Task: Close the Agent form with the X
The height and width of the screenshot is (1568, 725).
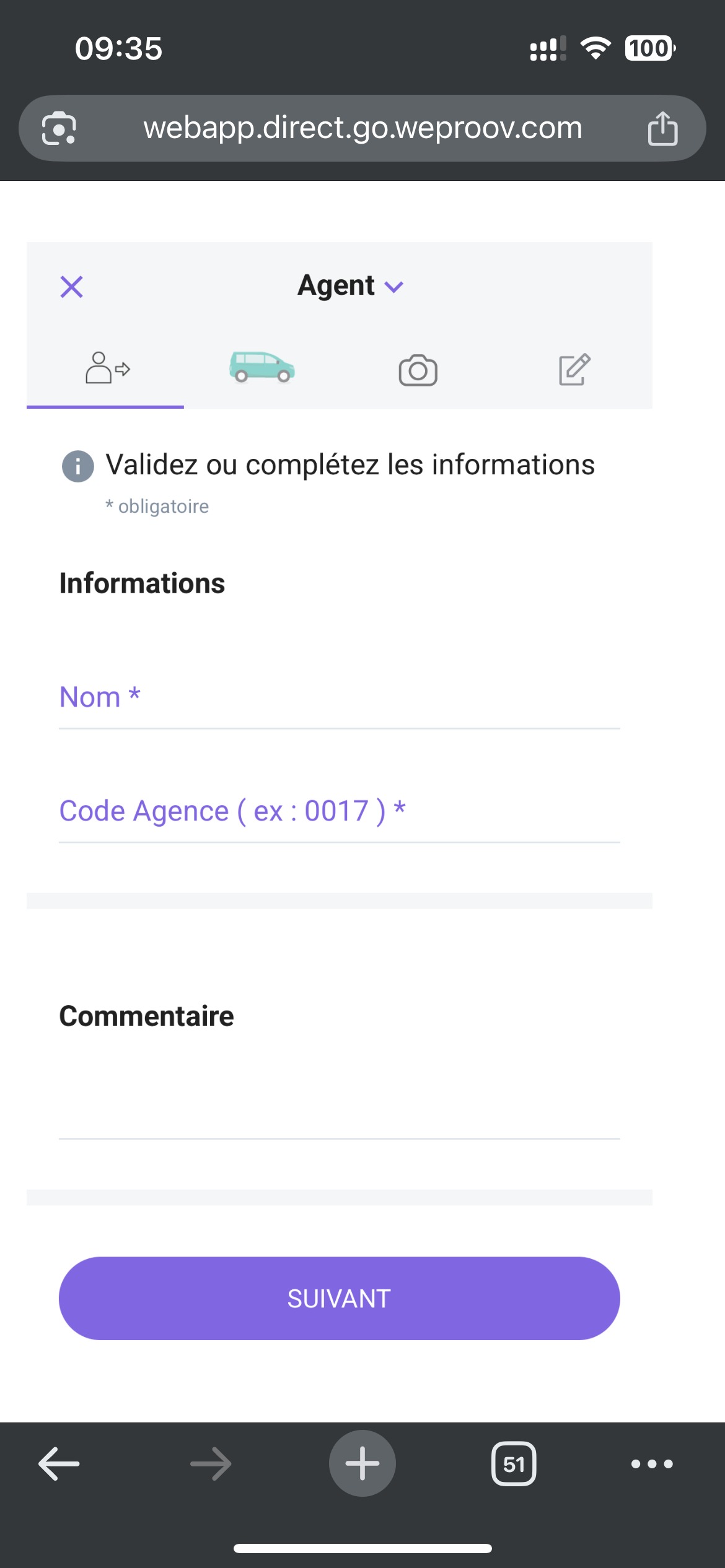Action: click(x=72, y=287)
